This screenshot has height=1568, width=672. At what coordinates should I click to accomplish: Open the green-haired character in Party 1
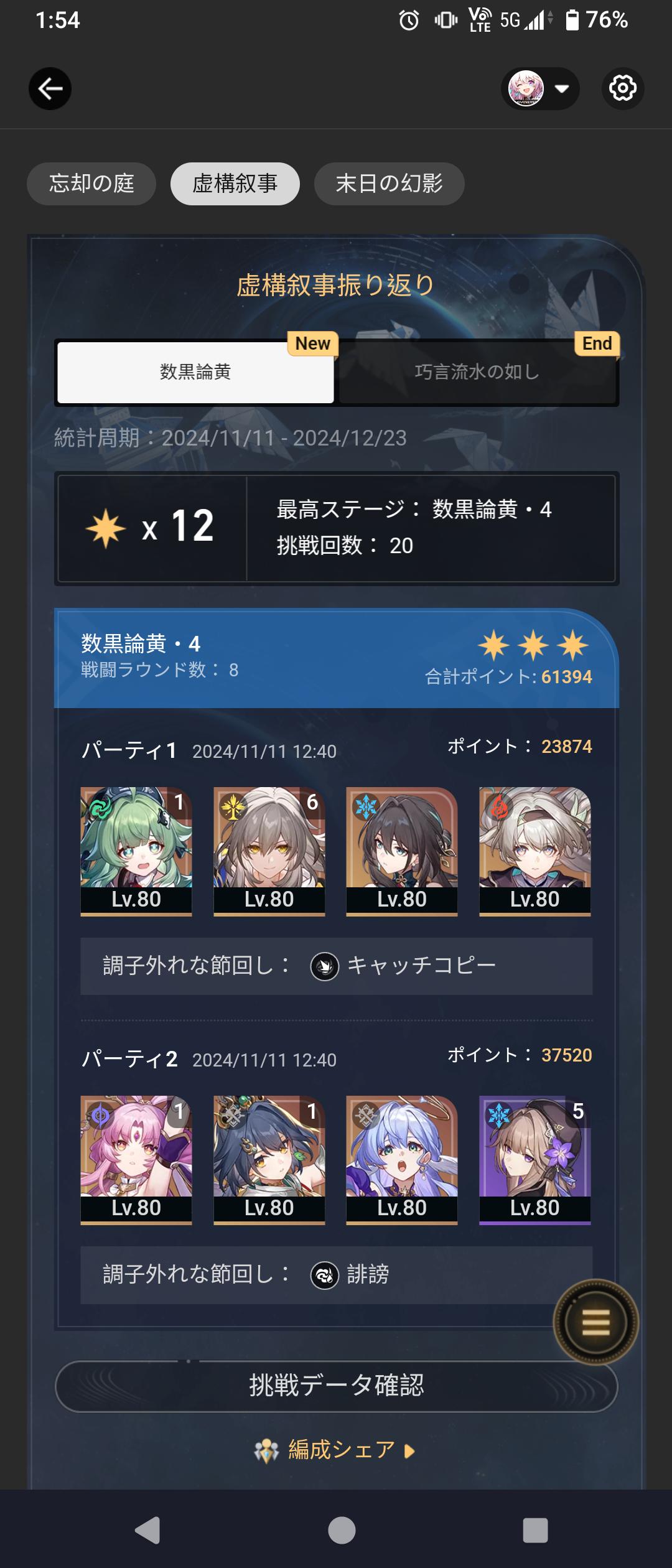(136, 851)
